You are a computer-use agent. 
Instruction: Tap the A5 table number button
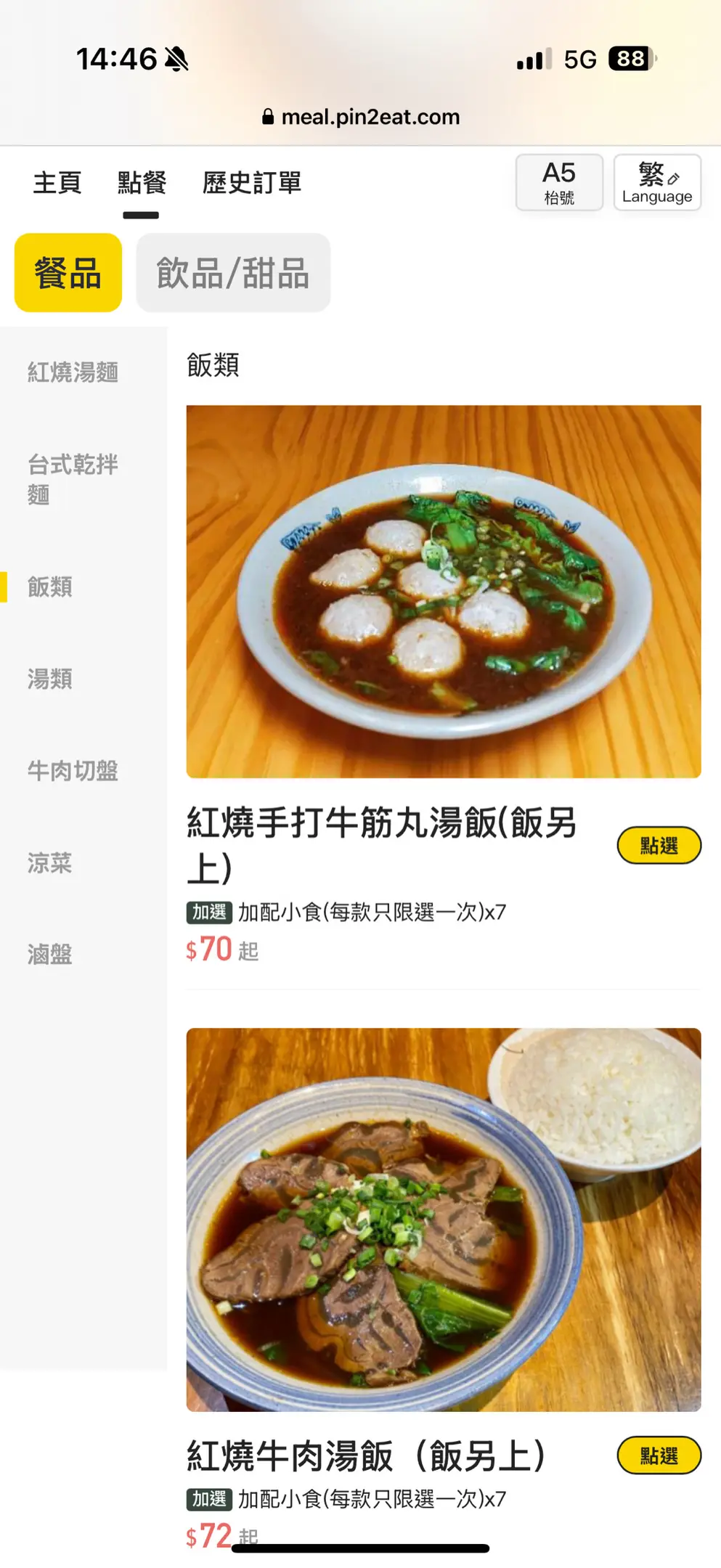click(558, 182)
